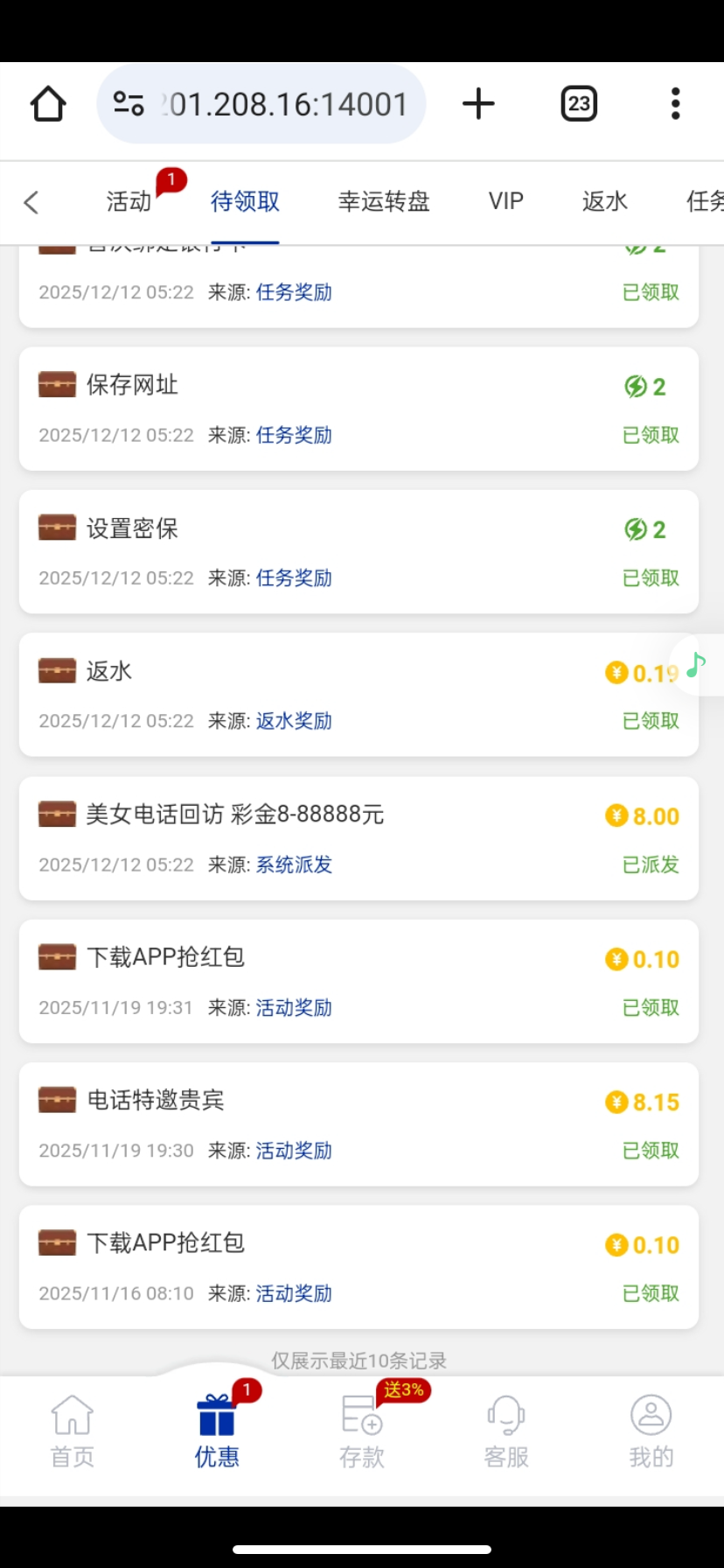Open the 任务奖励 link under 保存网址

coord(294,436)
